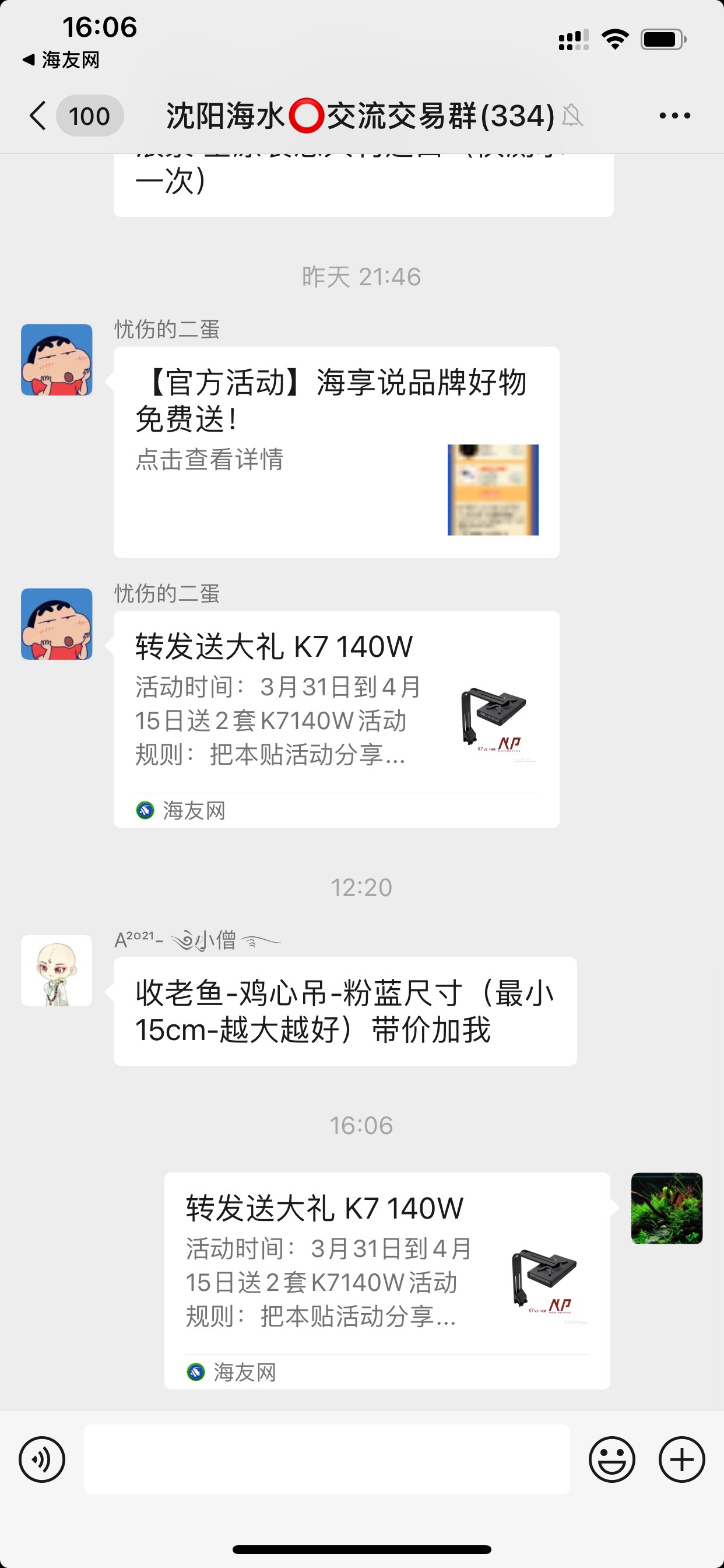This screenshot has width=724, height=1568.
Task: Switch to voice message input
Action: pos(42,1459)
